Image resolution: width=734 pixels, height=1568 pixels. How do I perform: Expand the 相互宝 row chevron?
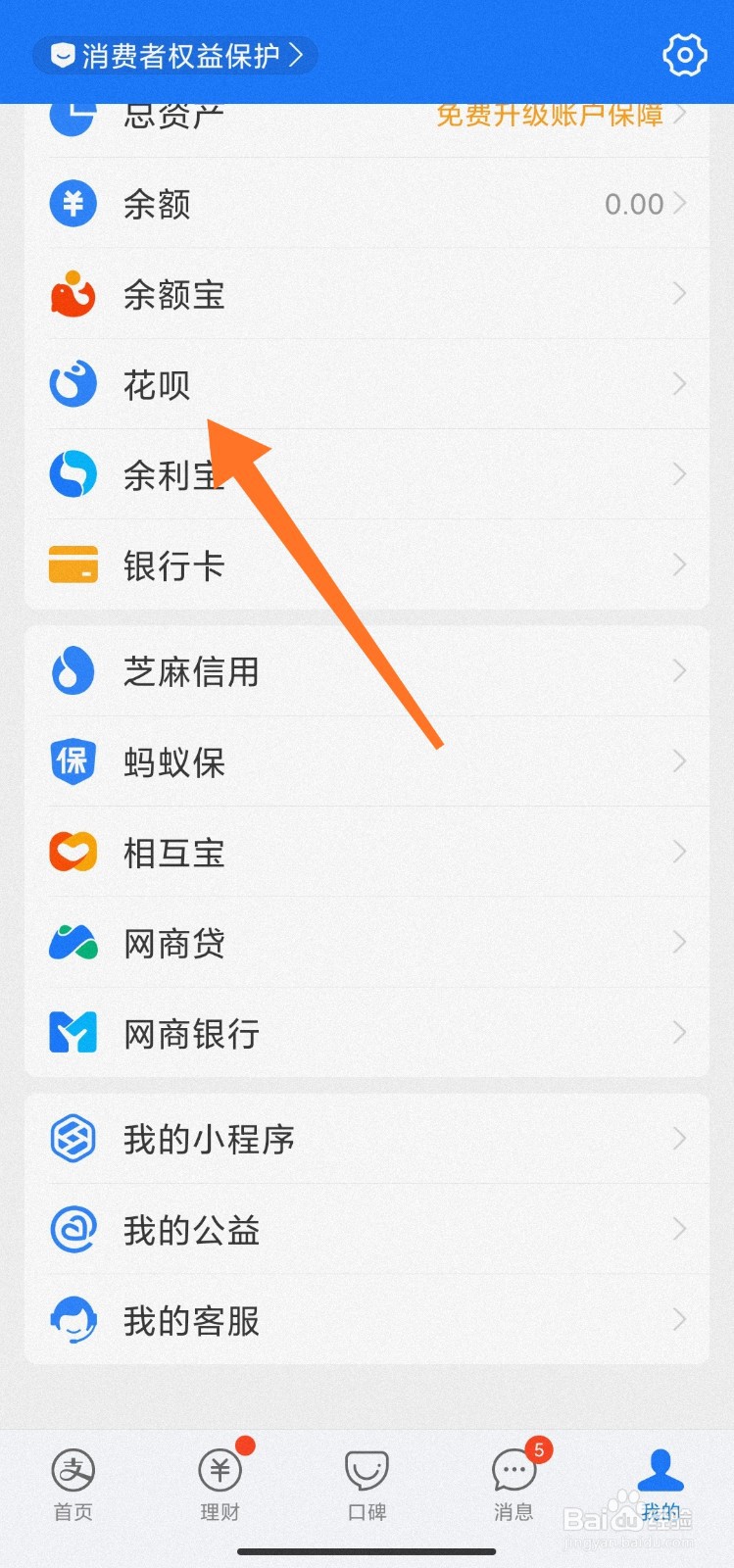(680, 852)
